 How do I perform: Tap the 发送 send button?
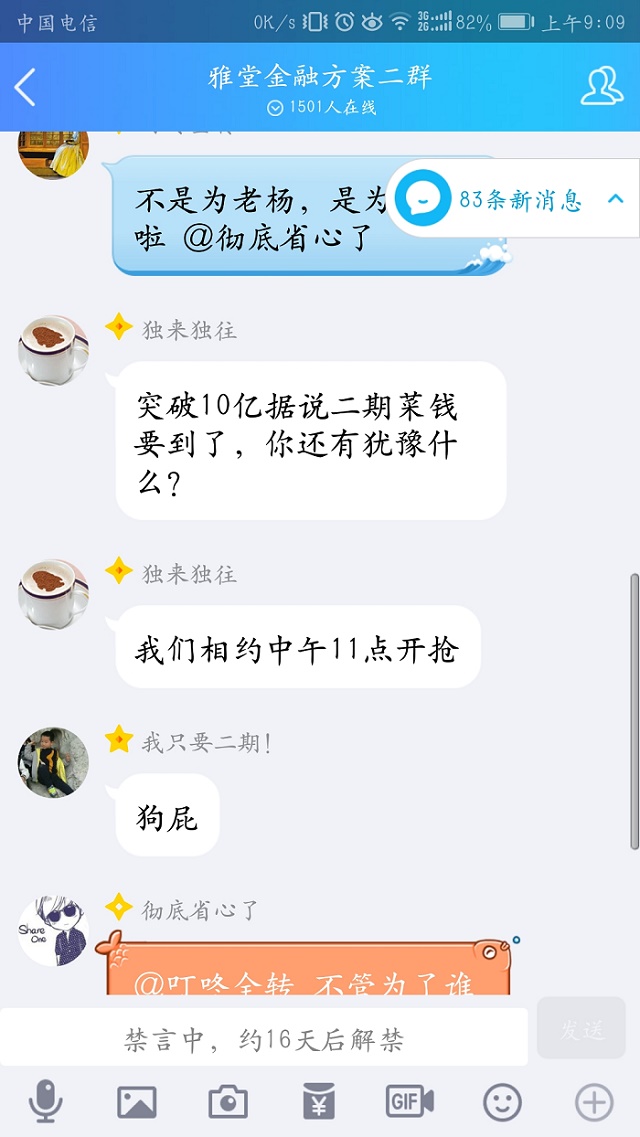582,1028
